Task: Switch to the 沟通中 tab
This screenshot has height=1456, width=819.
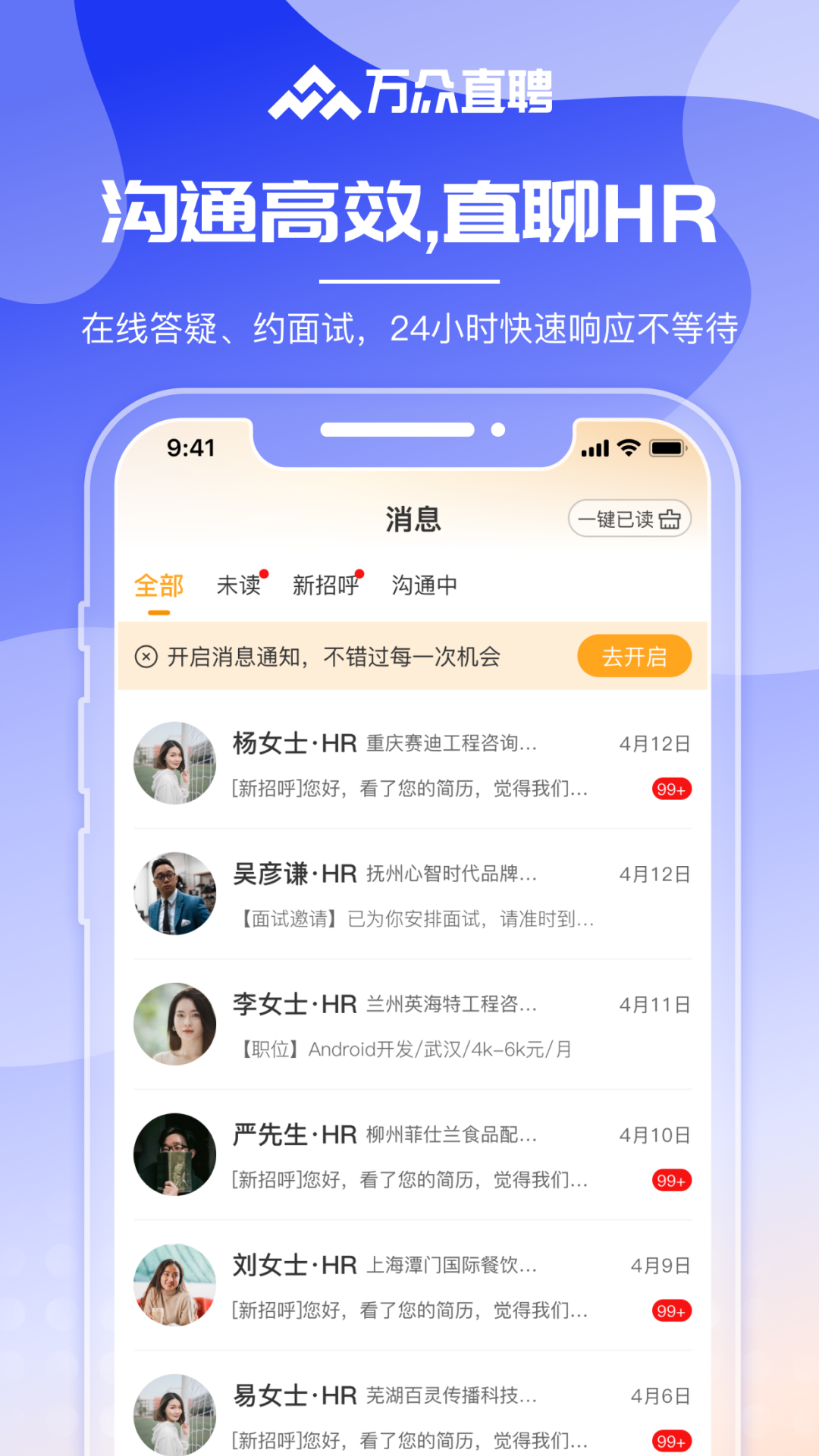Action: tap(424, 585)
